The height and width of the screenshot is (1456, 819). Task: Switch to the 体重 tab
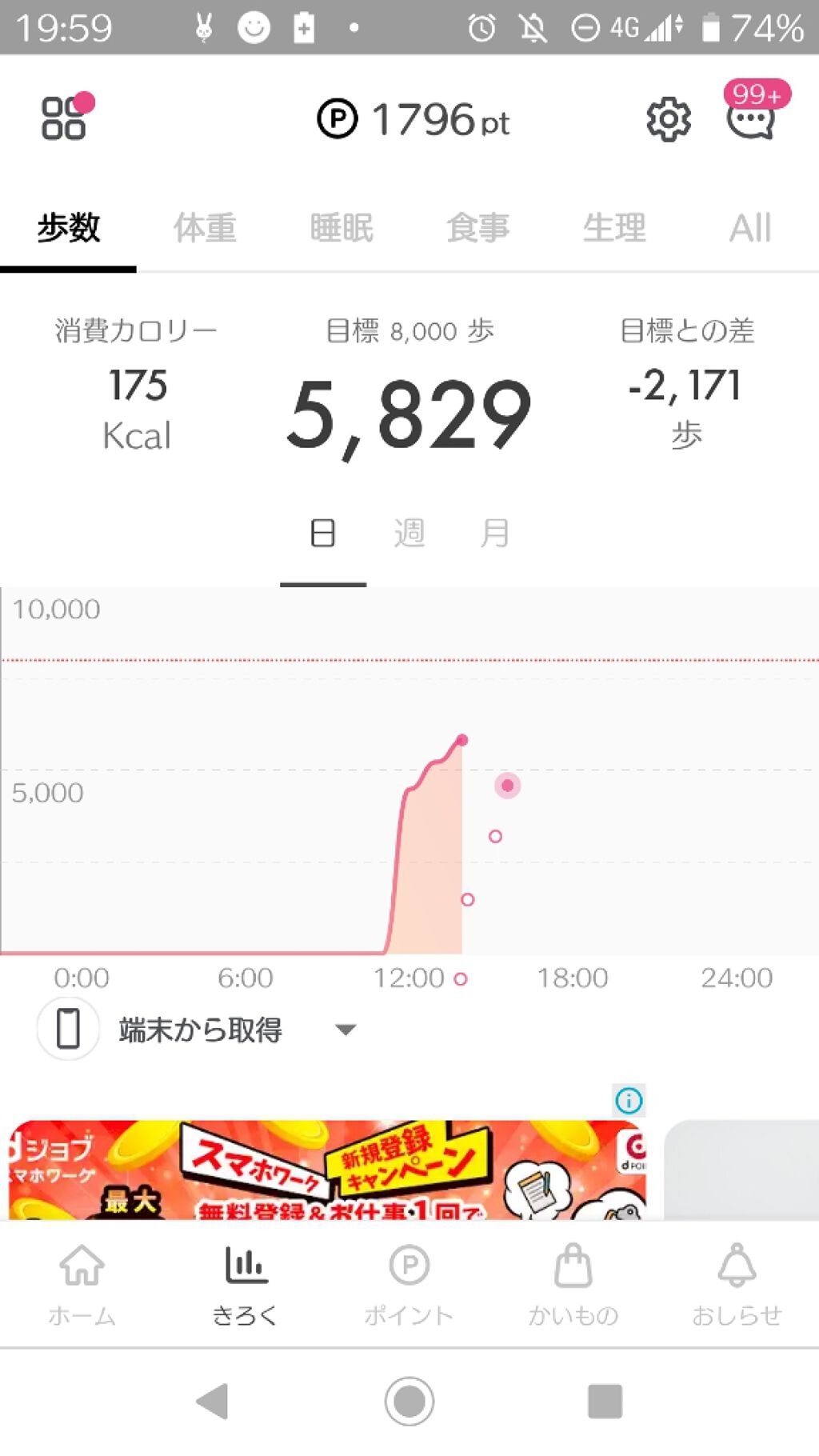[x=205, y=228]
